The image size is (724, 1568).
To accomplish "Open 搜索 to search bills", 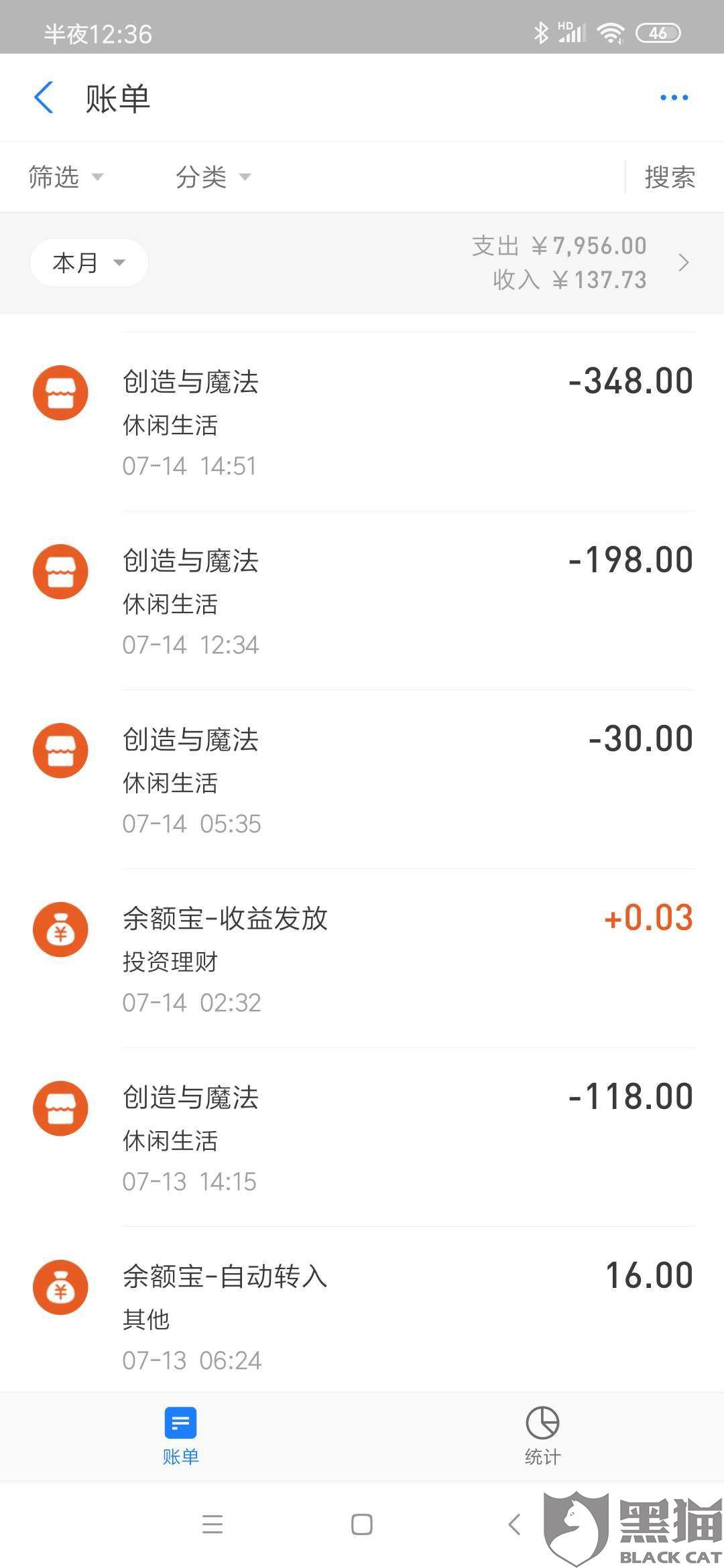I will [670, 178].
